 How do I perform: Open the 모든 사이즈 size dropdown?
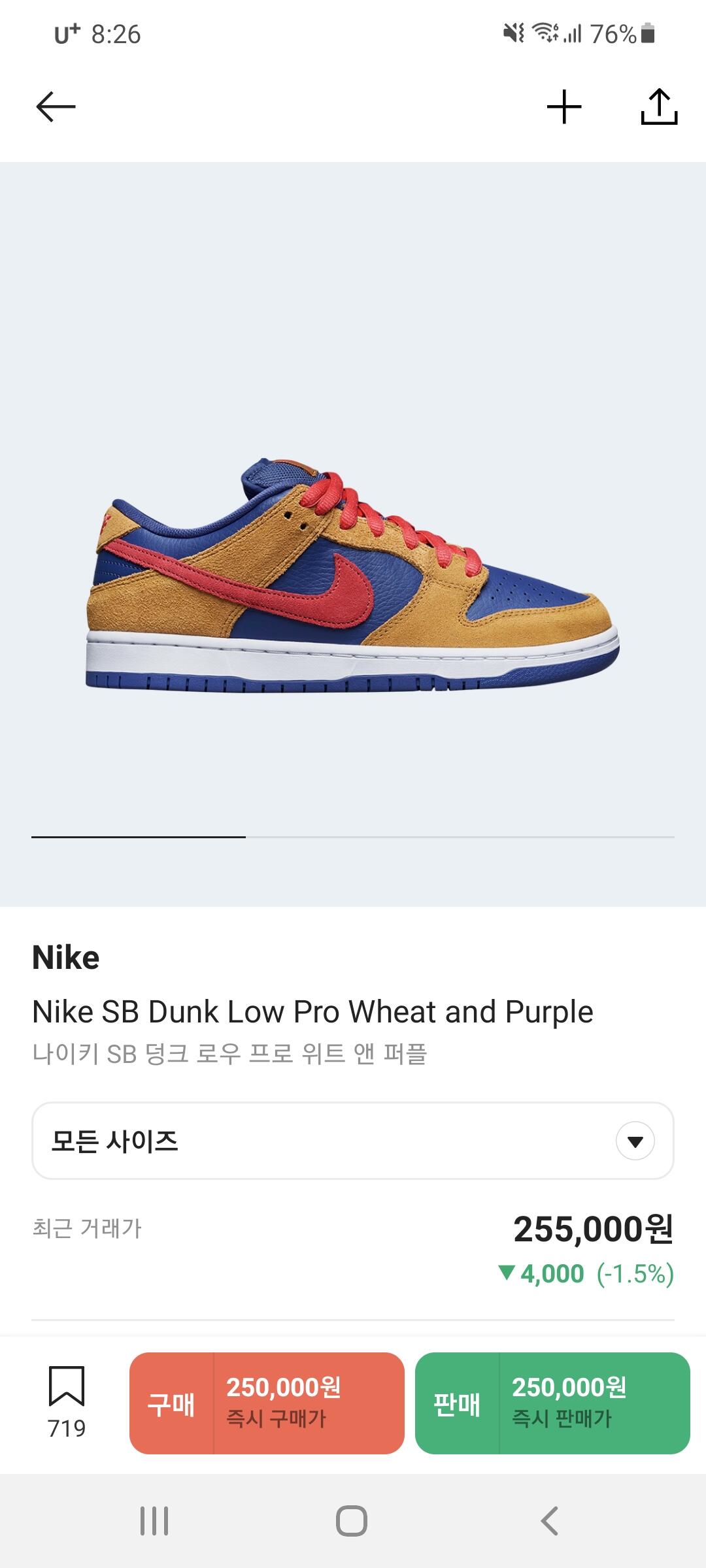pos(353,1141)
